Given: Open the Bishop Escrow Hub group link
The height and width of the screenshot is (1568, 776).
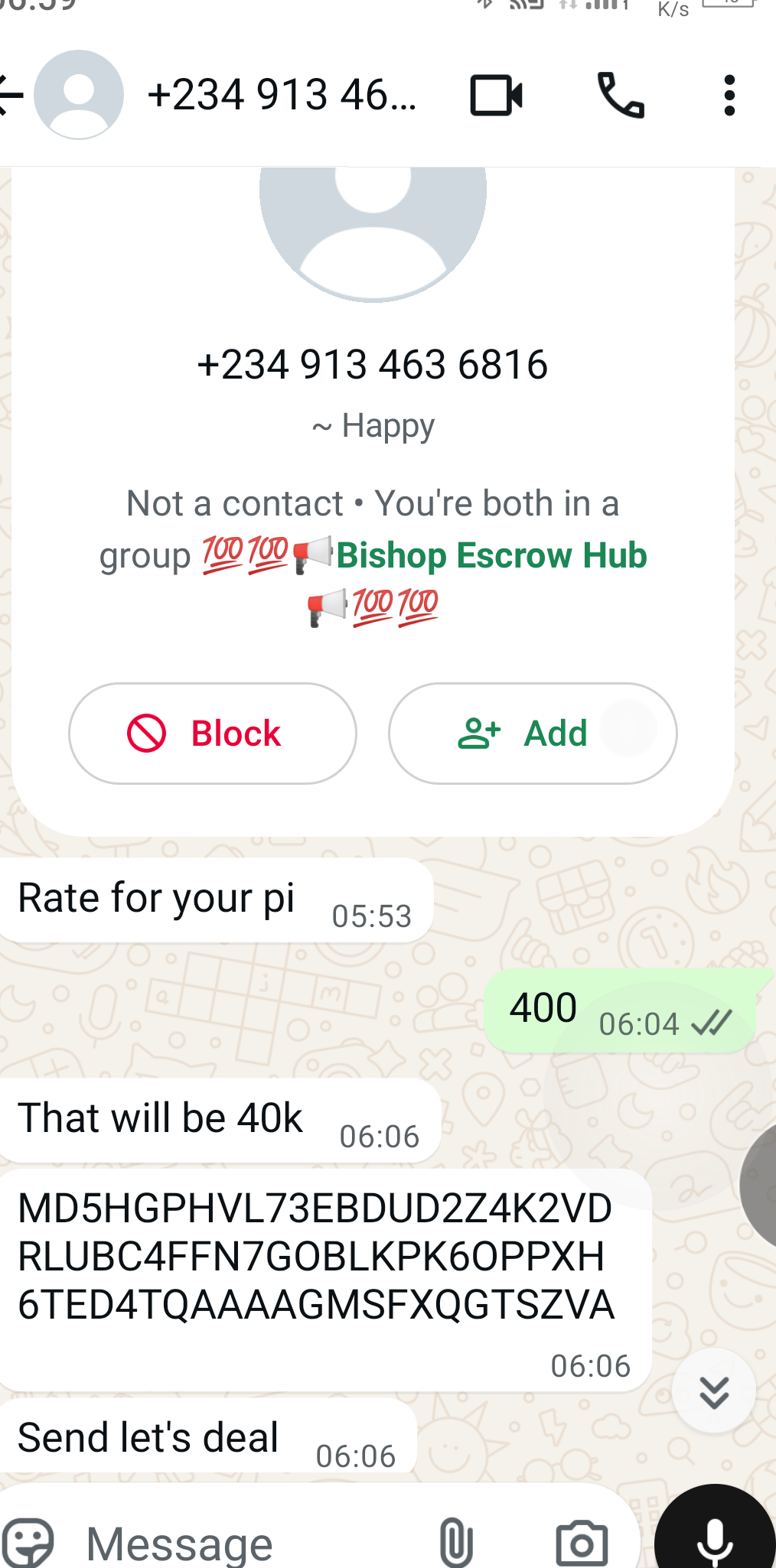Looking at the screenshot, I should coord(491,555).
